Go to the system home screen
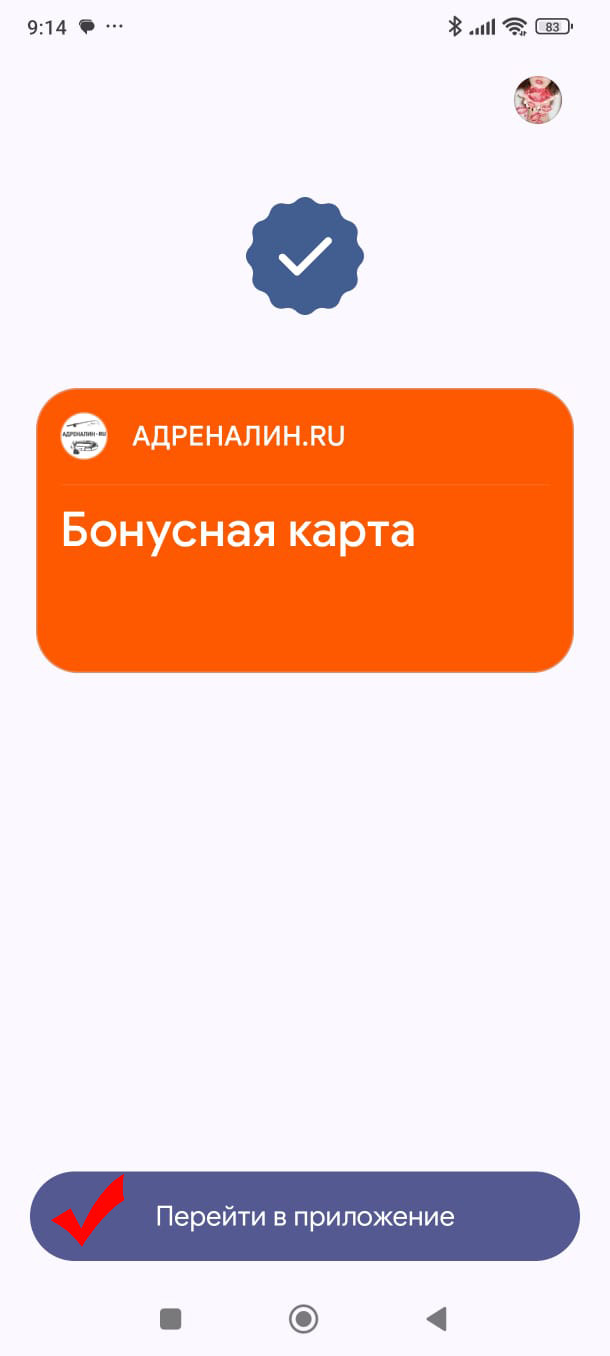The width and height of the screenshot is (610, 1356). click(303, 1319)
